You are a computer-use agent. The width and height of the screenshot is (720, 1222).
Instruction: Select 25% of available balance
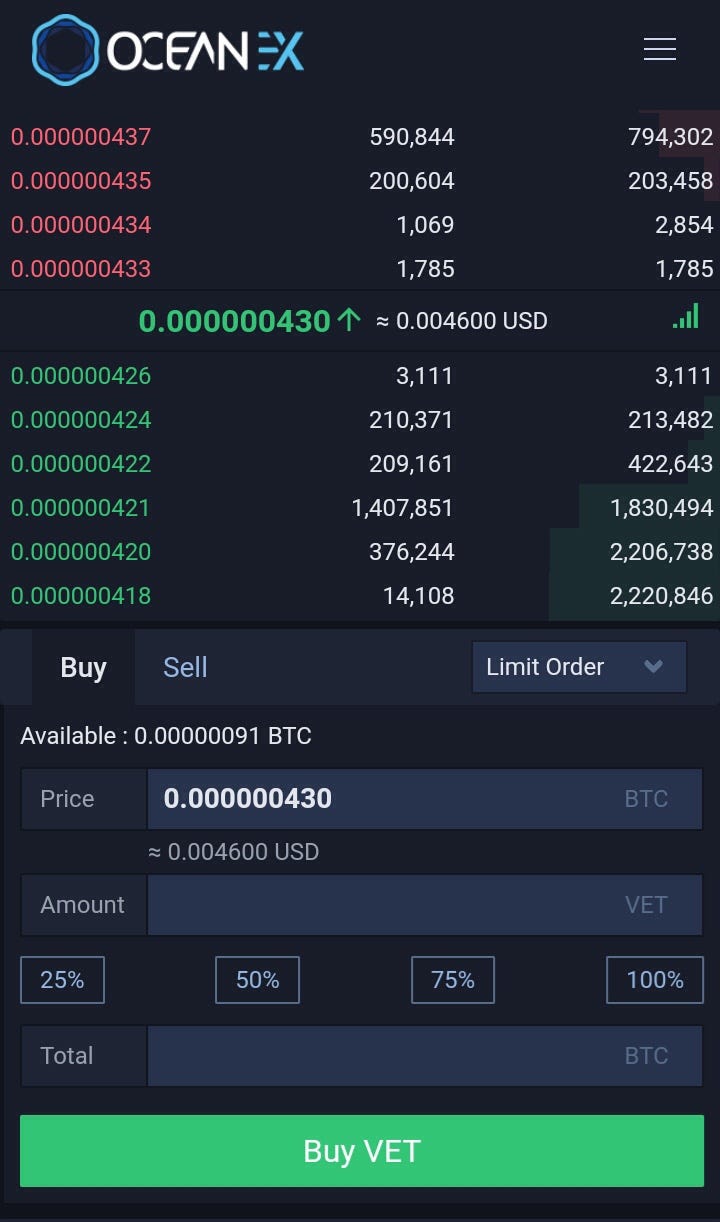(x=62, y=980)
